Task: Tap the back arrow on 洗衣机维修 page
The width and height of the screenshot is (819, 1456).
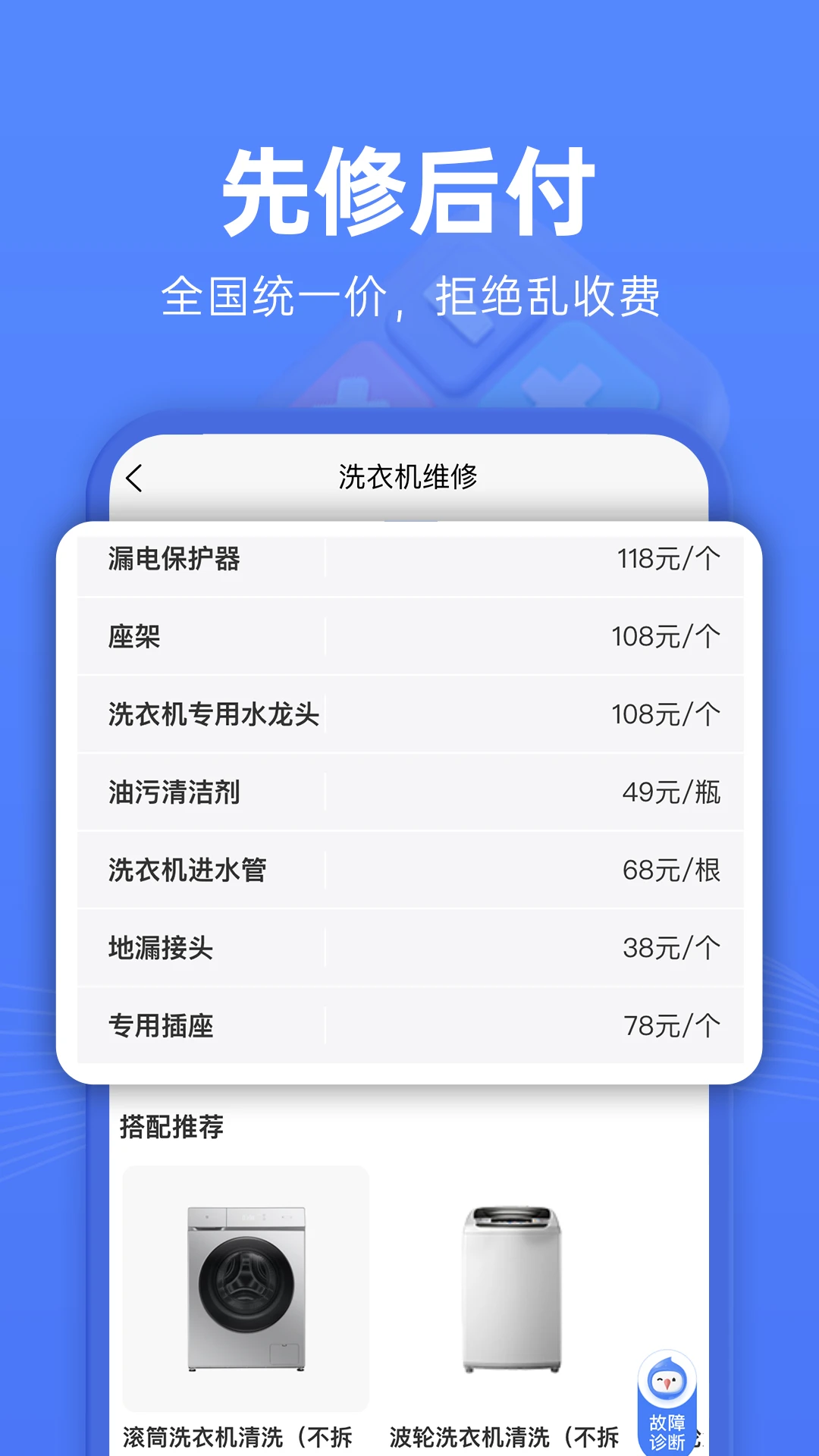Action: pos(133,478)
